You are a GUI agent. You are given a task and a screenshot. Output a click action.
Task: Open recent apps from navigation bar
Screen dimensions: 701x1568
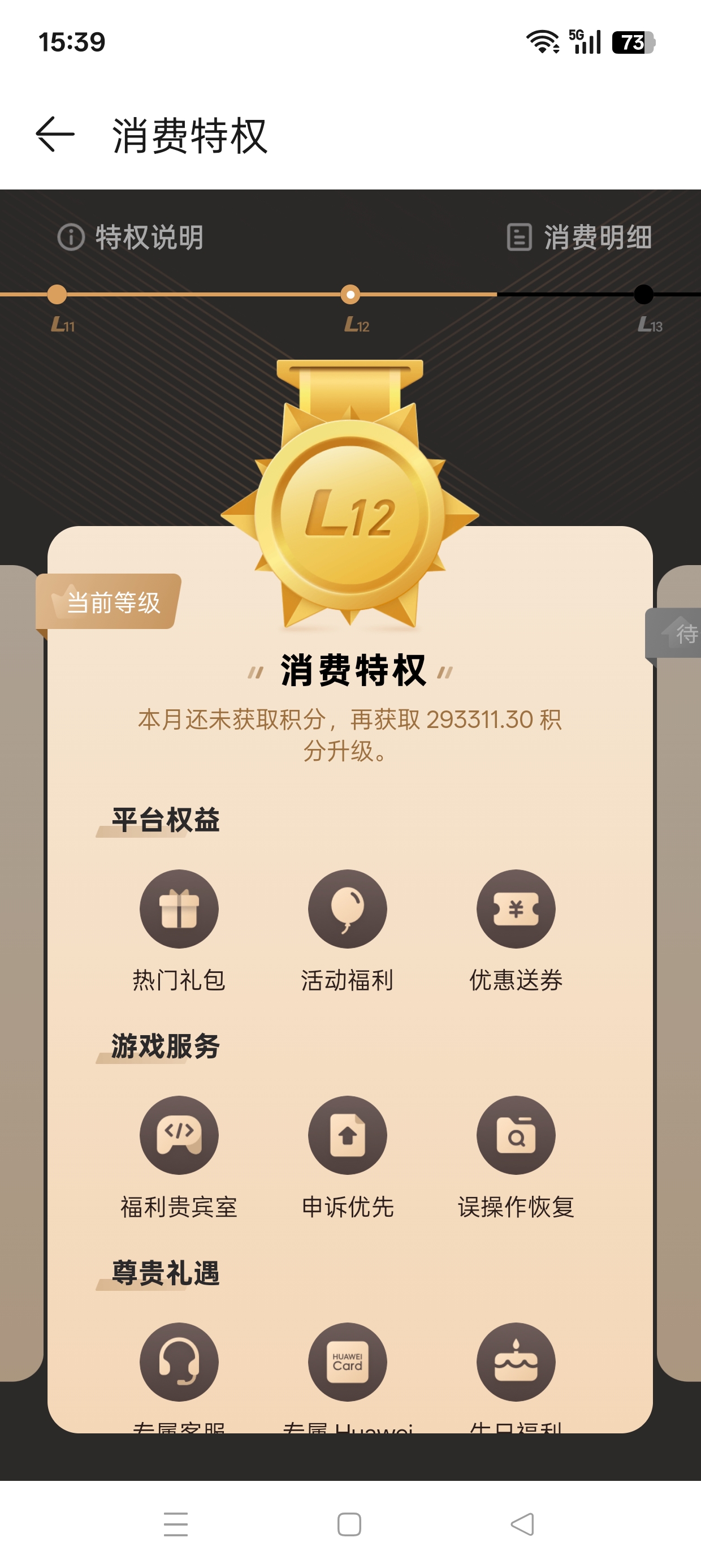pyautogui.click(x=176, y=1523)
